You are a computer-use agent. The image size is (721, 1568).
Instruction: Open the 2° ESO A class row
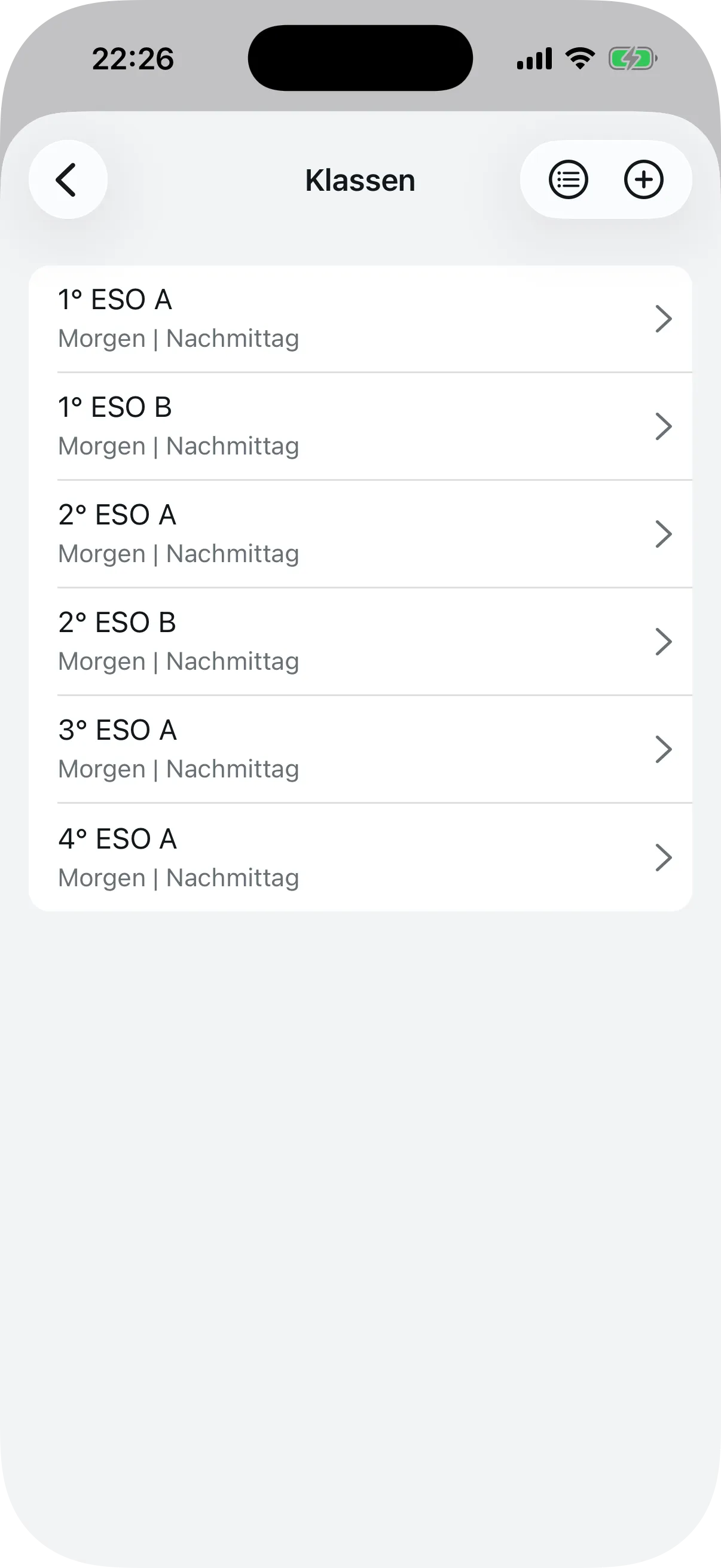361,533
